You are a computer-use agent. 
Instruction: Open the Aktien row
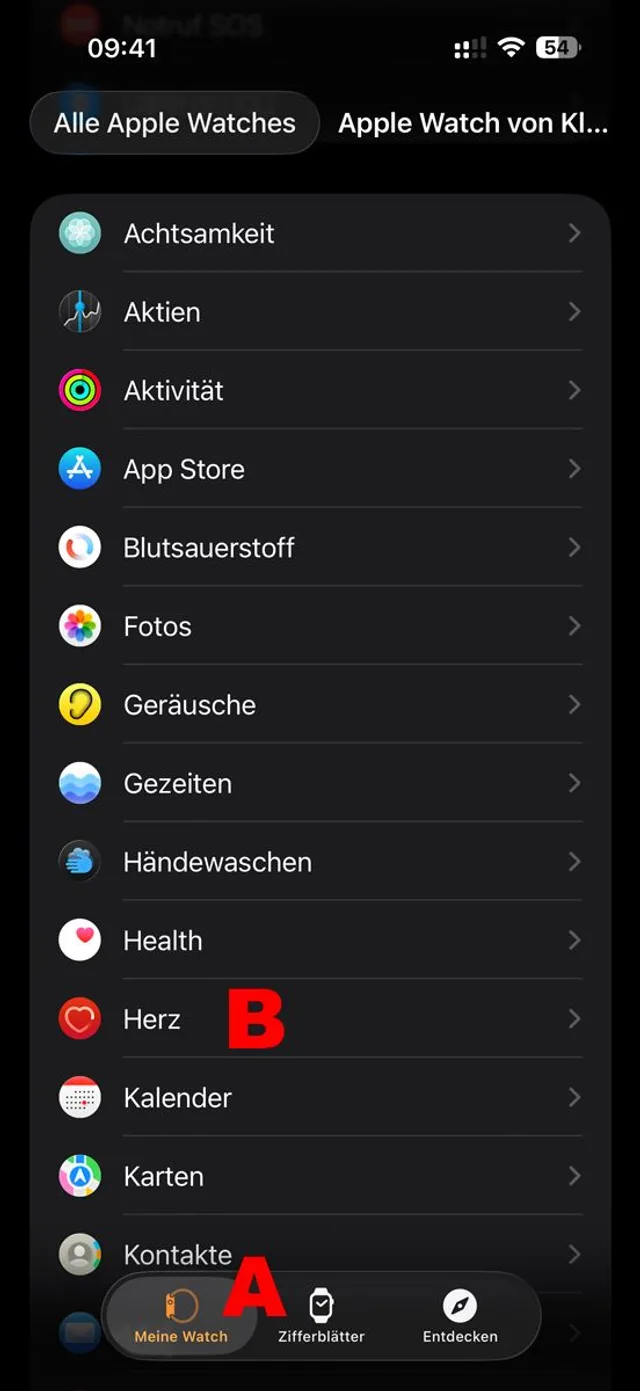tap(320, 312)
